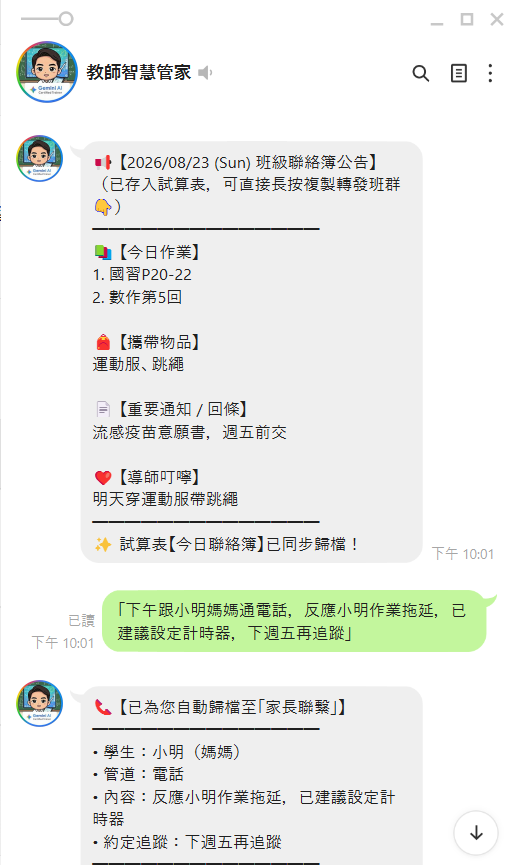Minimize the chat window
The width and height of the screenshot is (516, 865).
point(437,23)
